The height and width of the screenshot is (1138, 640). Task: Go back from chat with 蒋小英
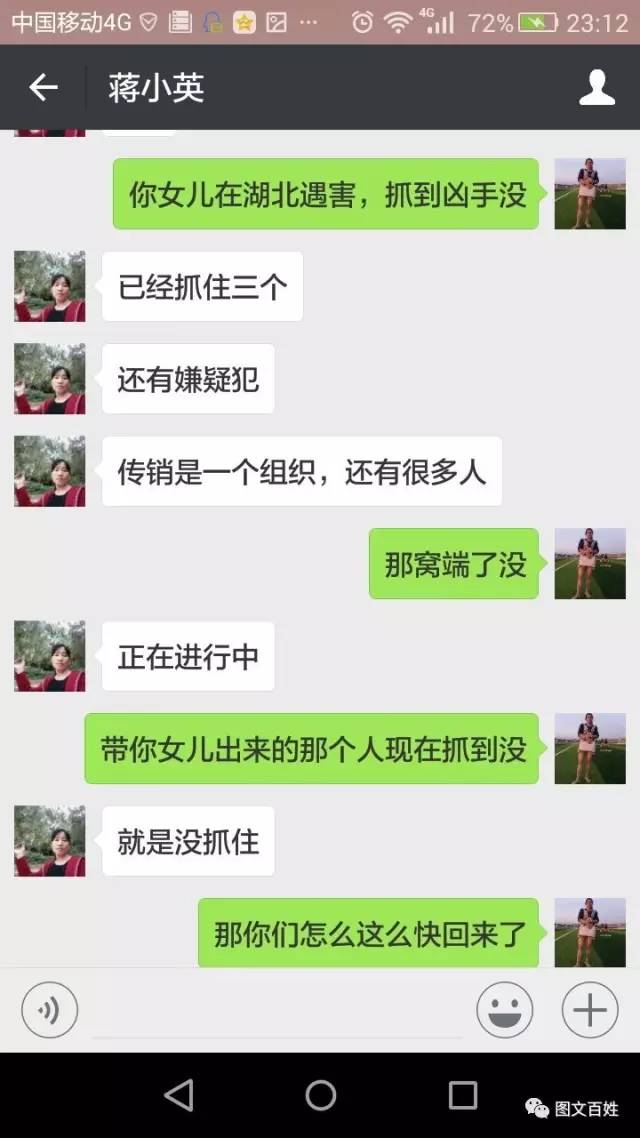43,88
